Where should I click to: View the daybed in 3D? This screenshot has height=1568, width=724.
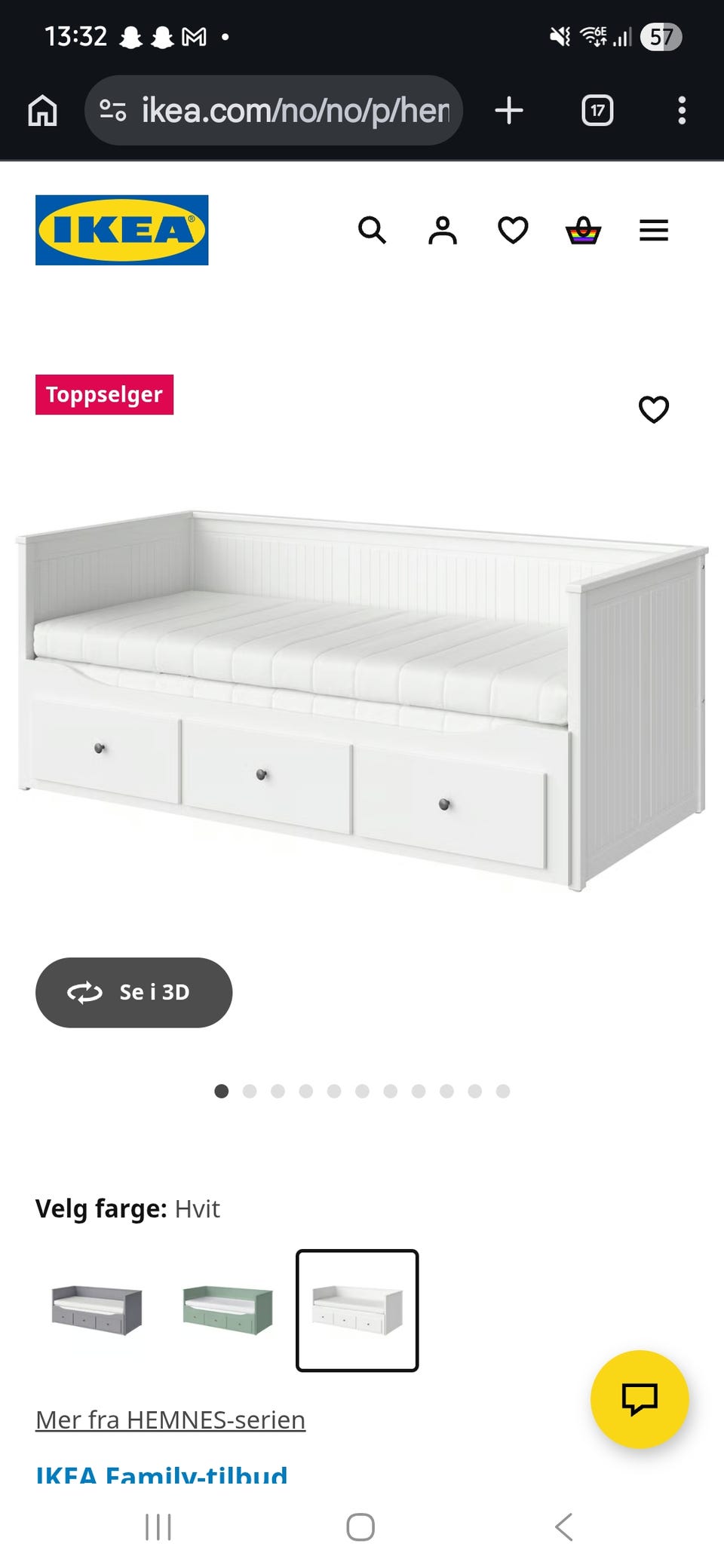[134, 992]
